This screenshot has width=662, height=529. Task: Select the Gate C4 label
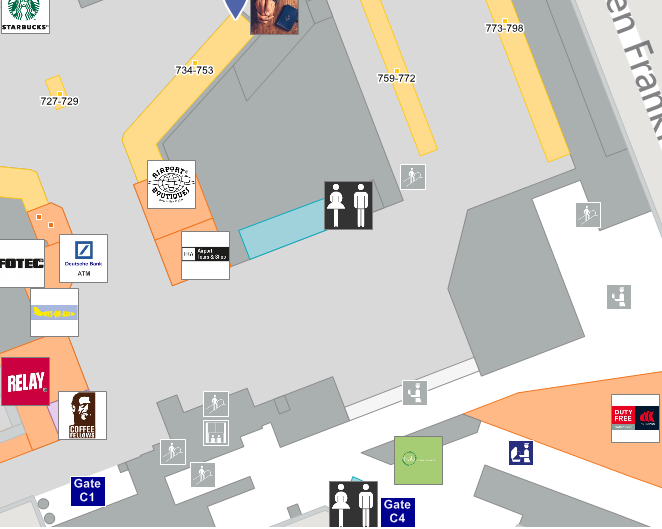click(397, 511)
